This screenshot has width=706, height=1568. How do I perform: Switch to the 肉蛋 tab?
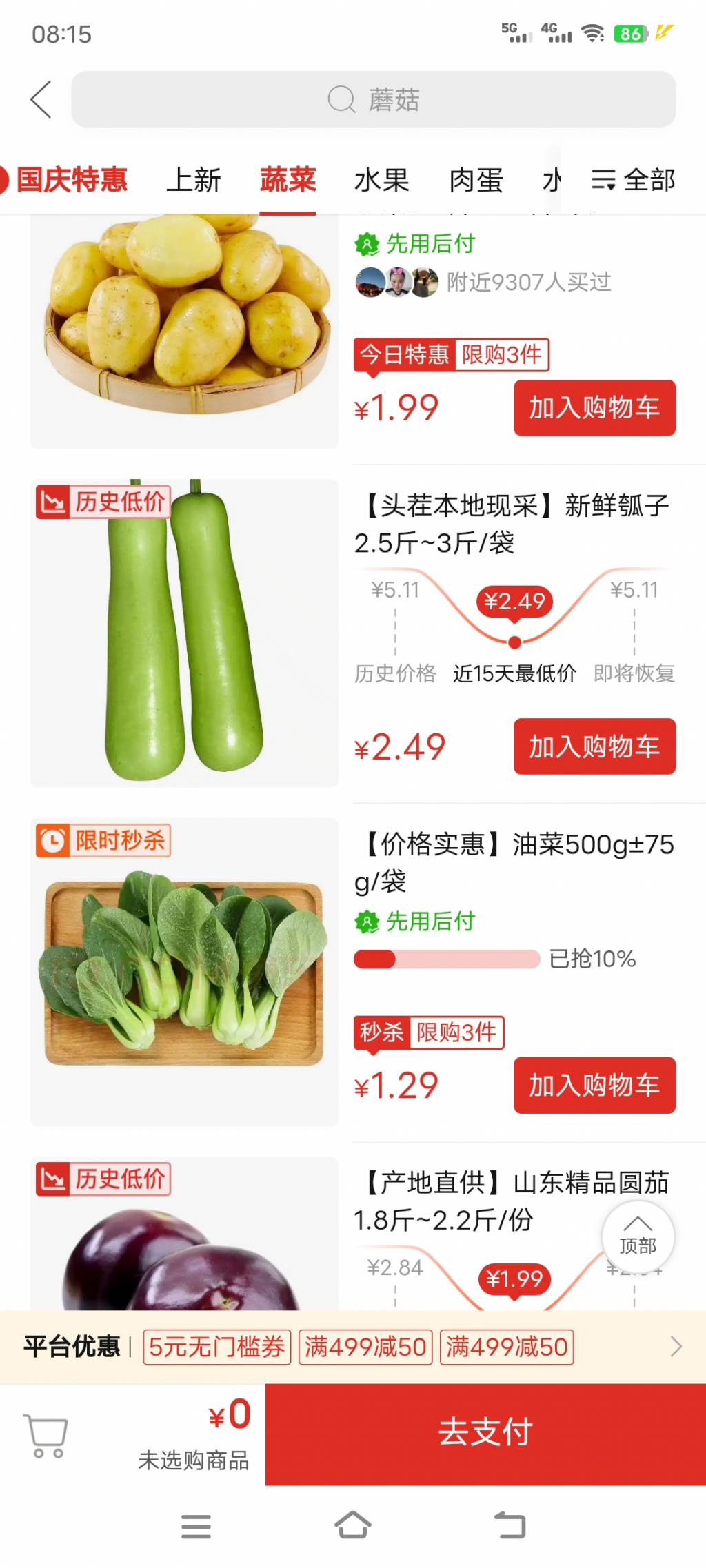(476, 180)
